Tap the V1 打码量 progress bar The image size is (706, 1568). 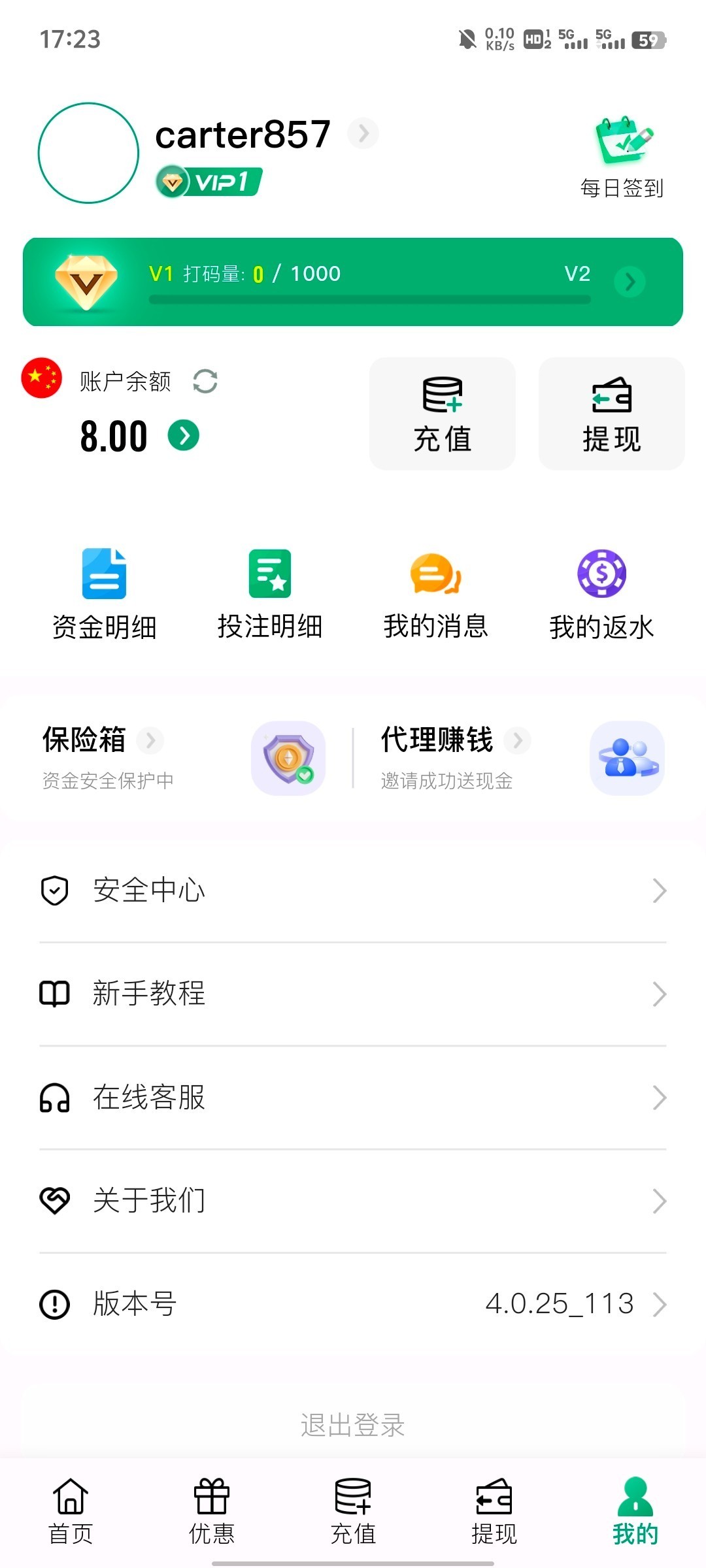(x=369, y=301)
